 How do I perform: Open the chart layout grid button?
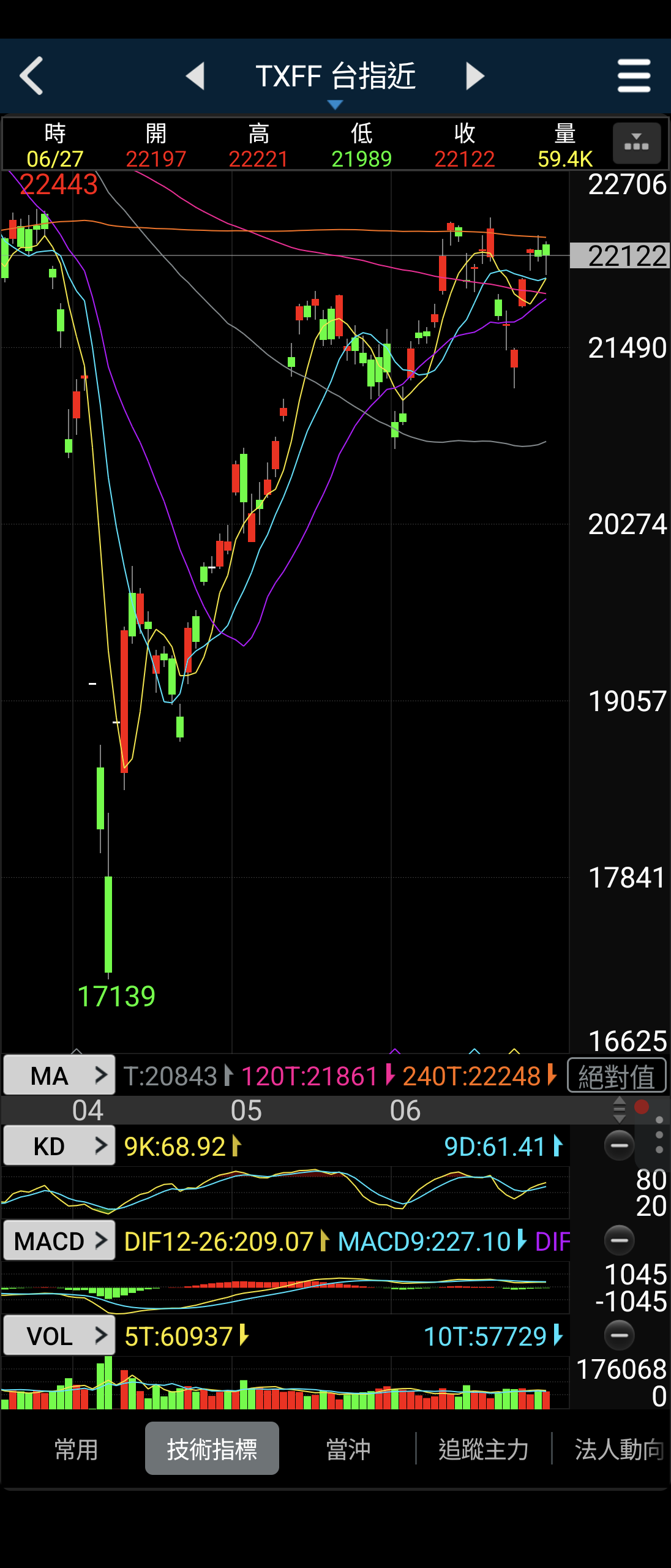[x=637, y=144]
